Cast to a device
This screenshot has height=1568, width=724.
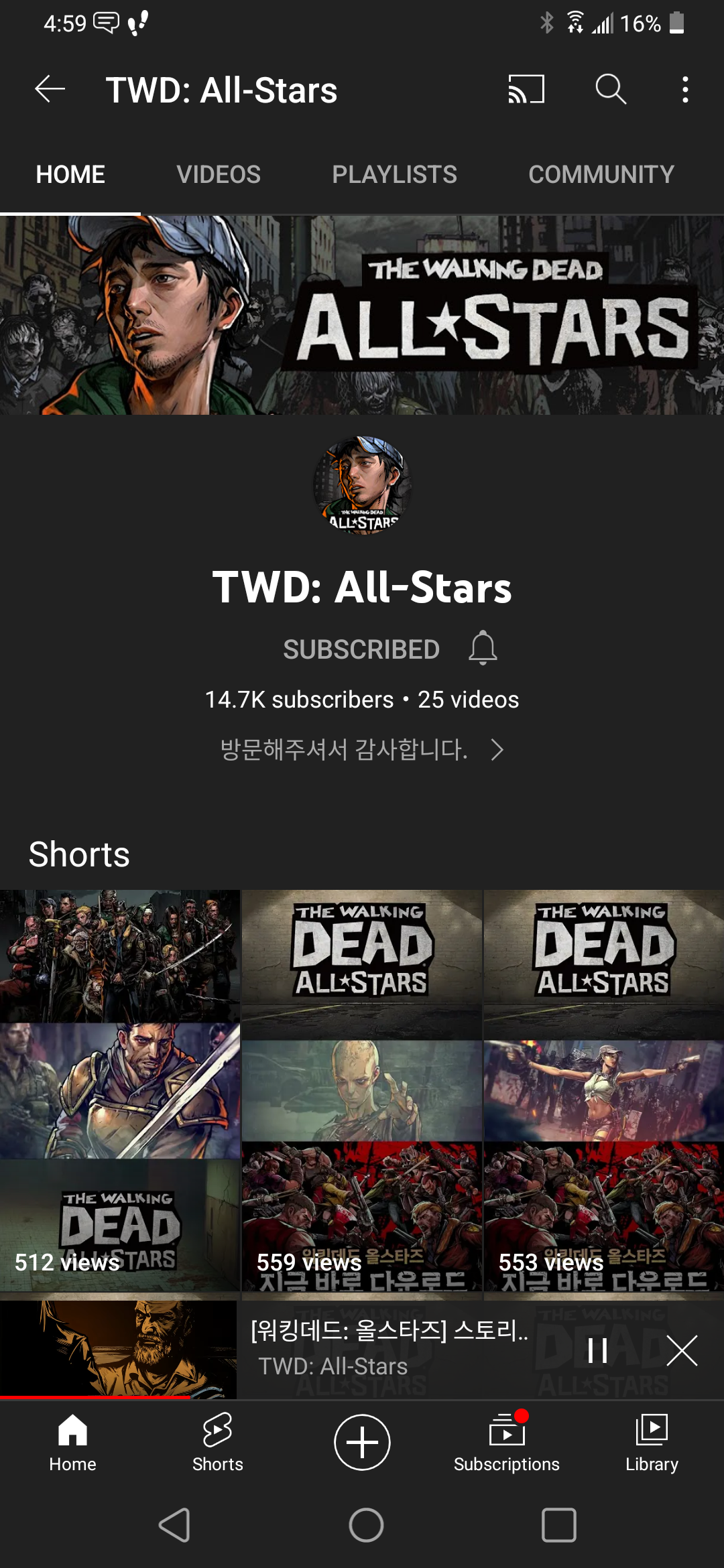pos(526,89)
